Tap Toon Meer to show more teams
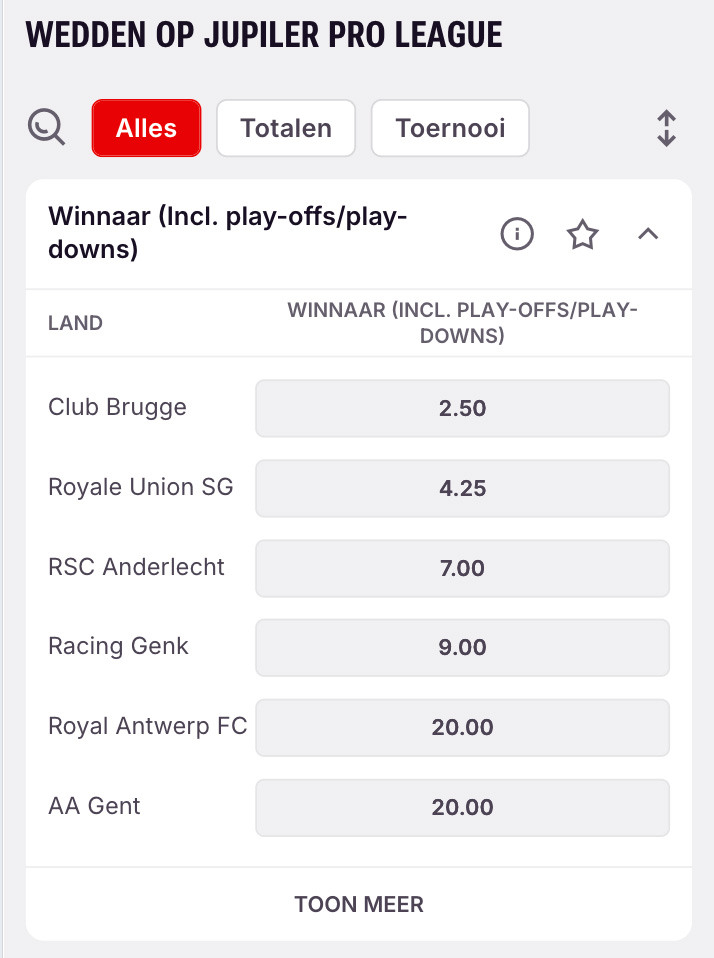 tap(358, 904)
